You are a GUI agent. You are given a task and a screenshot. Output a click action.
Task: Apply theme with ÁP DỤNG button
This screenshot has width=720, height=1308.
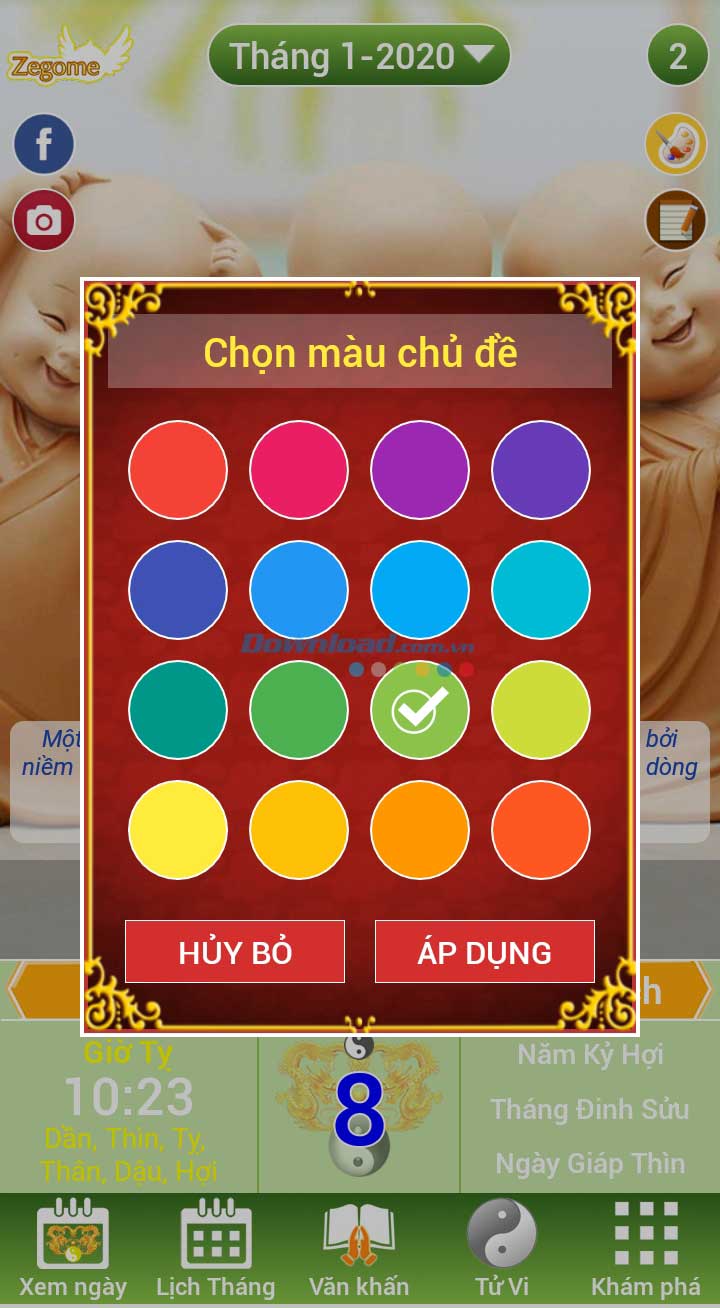(484, 951)
